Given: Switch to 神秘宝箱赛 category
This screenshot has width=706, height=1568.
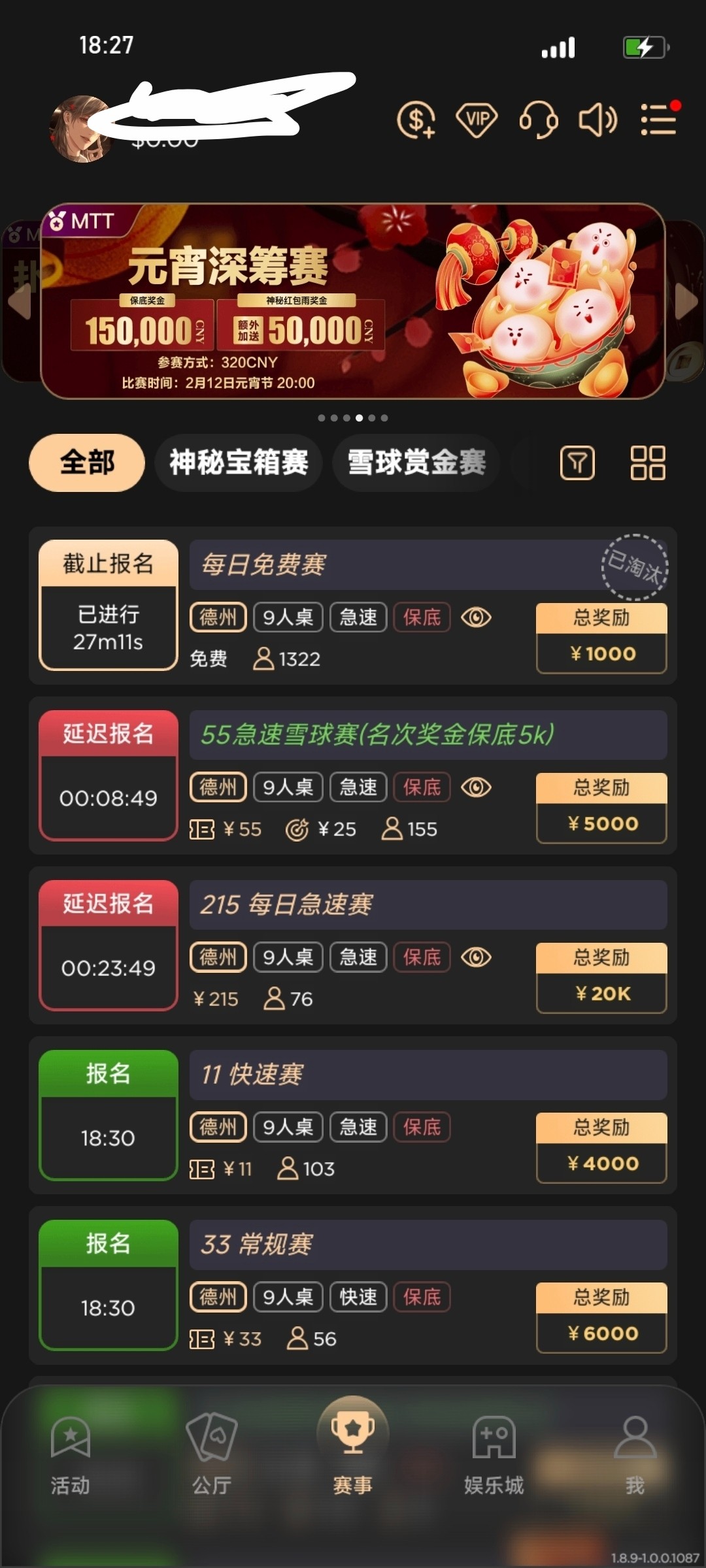Looking at the screenshot, I should pos(239,463).
